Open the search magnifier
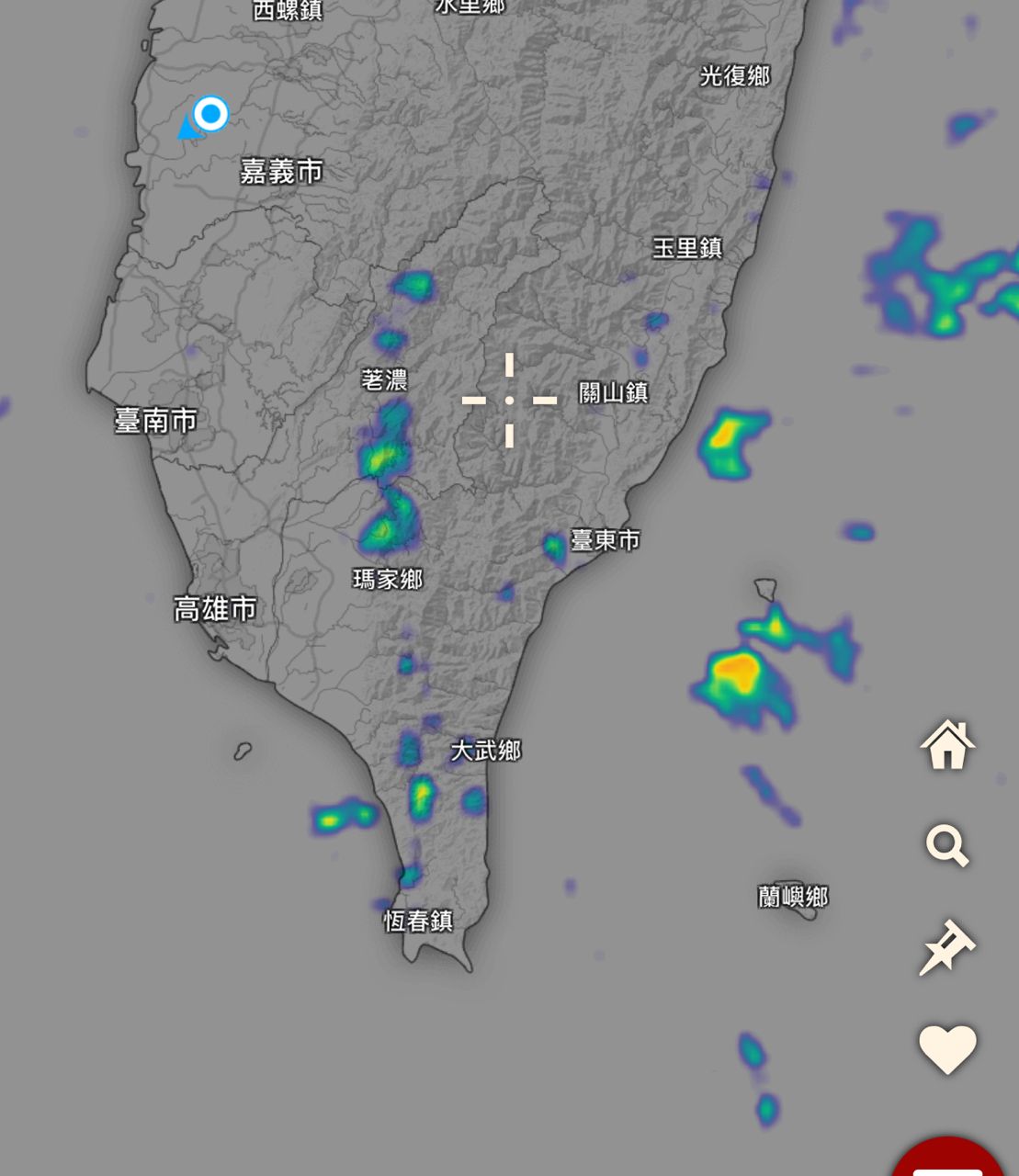Screen dimensions: 1019x1176 click(x=946, y=845)
